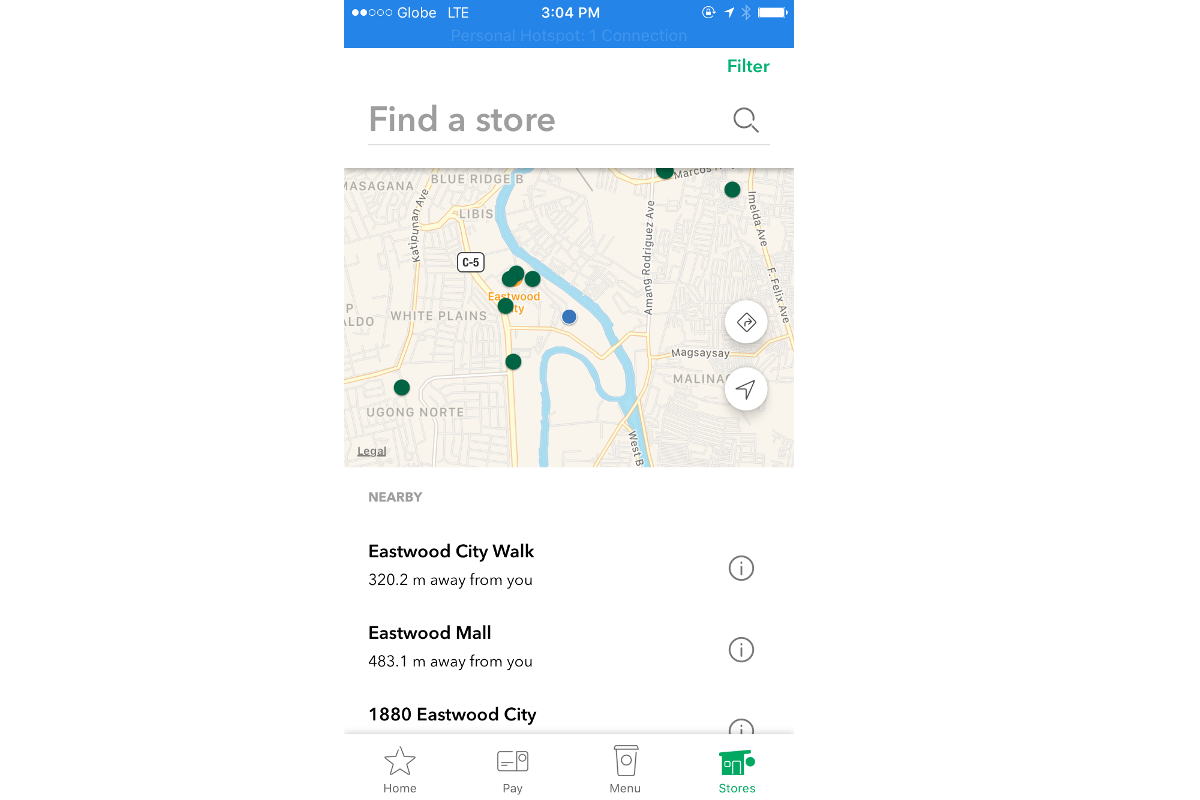View info for Eastwood Mall
The width and height of the screenshot is (1200, 800).
coord(741,649)
